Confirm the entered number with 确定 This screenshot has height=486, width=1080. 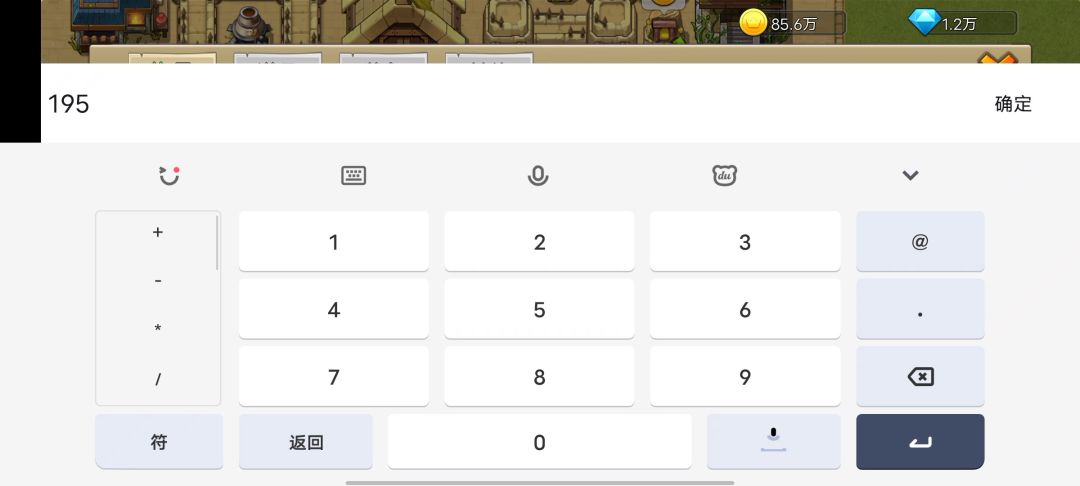pos(1012,104)
